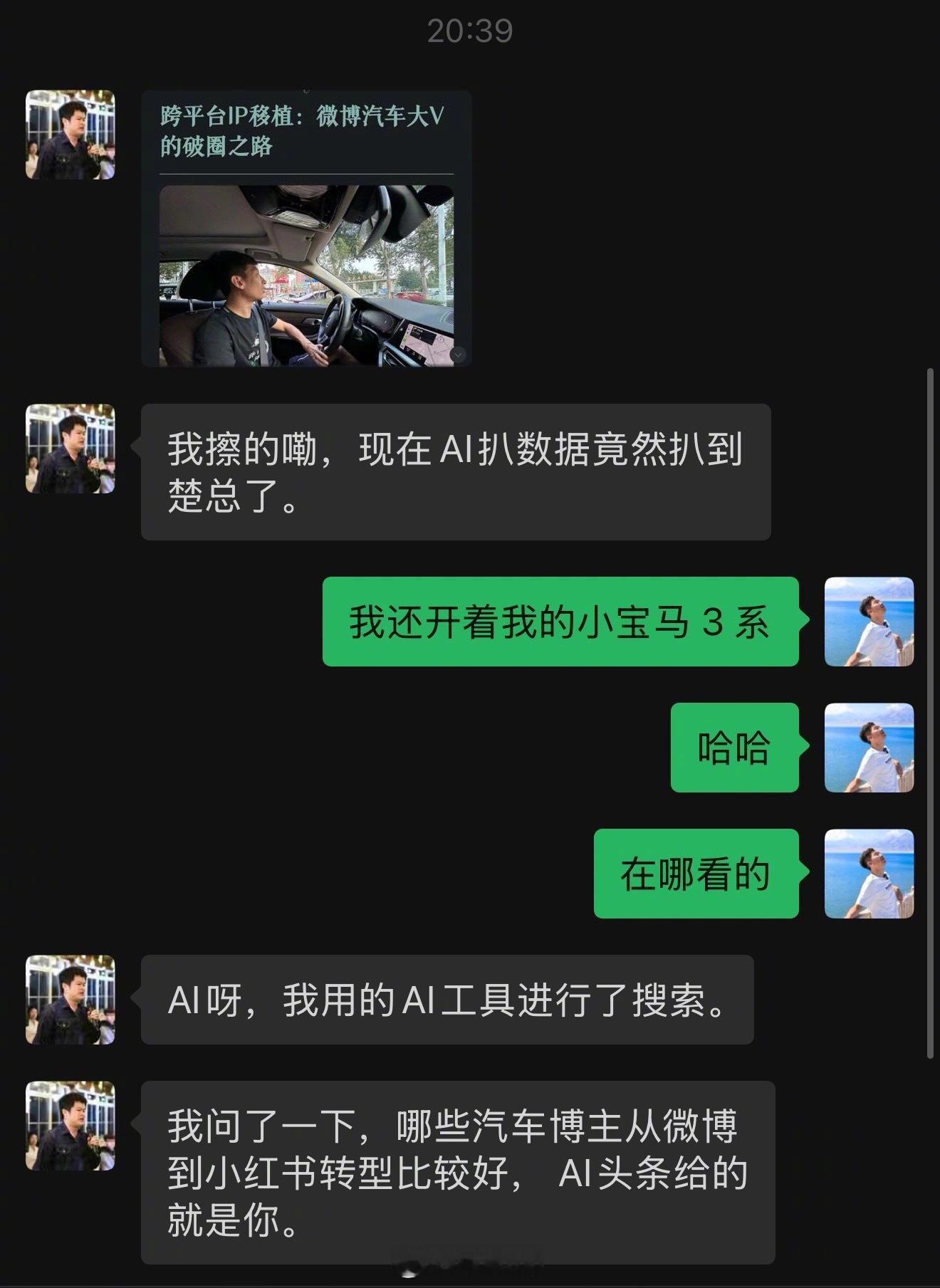Tap the 20:39 timestamp header

point(470,30)
